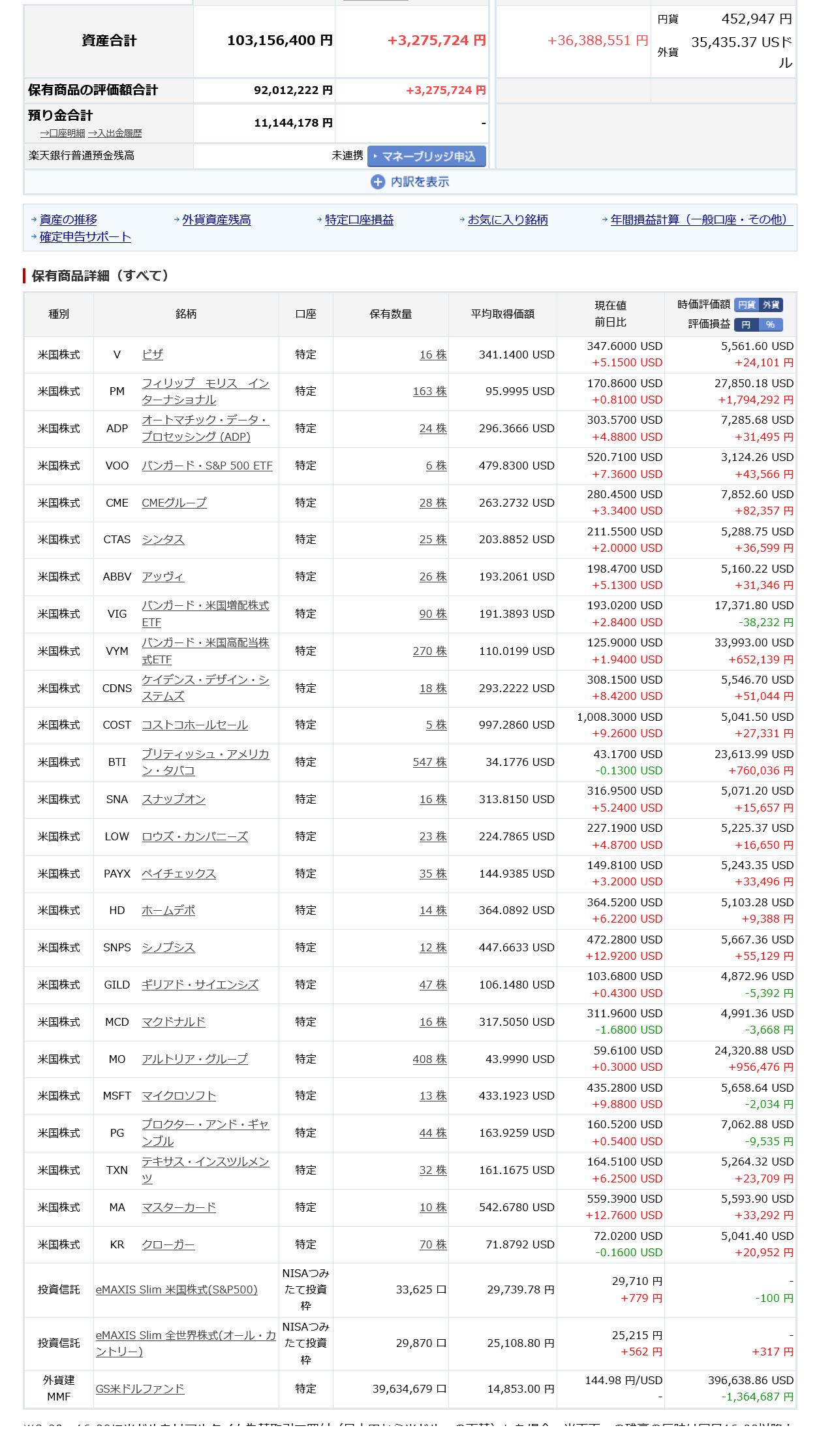Open eMAXIS Slim 米国株式(S&P500) fund
Image resolution: width=817 pixels, height=1456 pixels.
176,1290
